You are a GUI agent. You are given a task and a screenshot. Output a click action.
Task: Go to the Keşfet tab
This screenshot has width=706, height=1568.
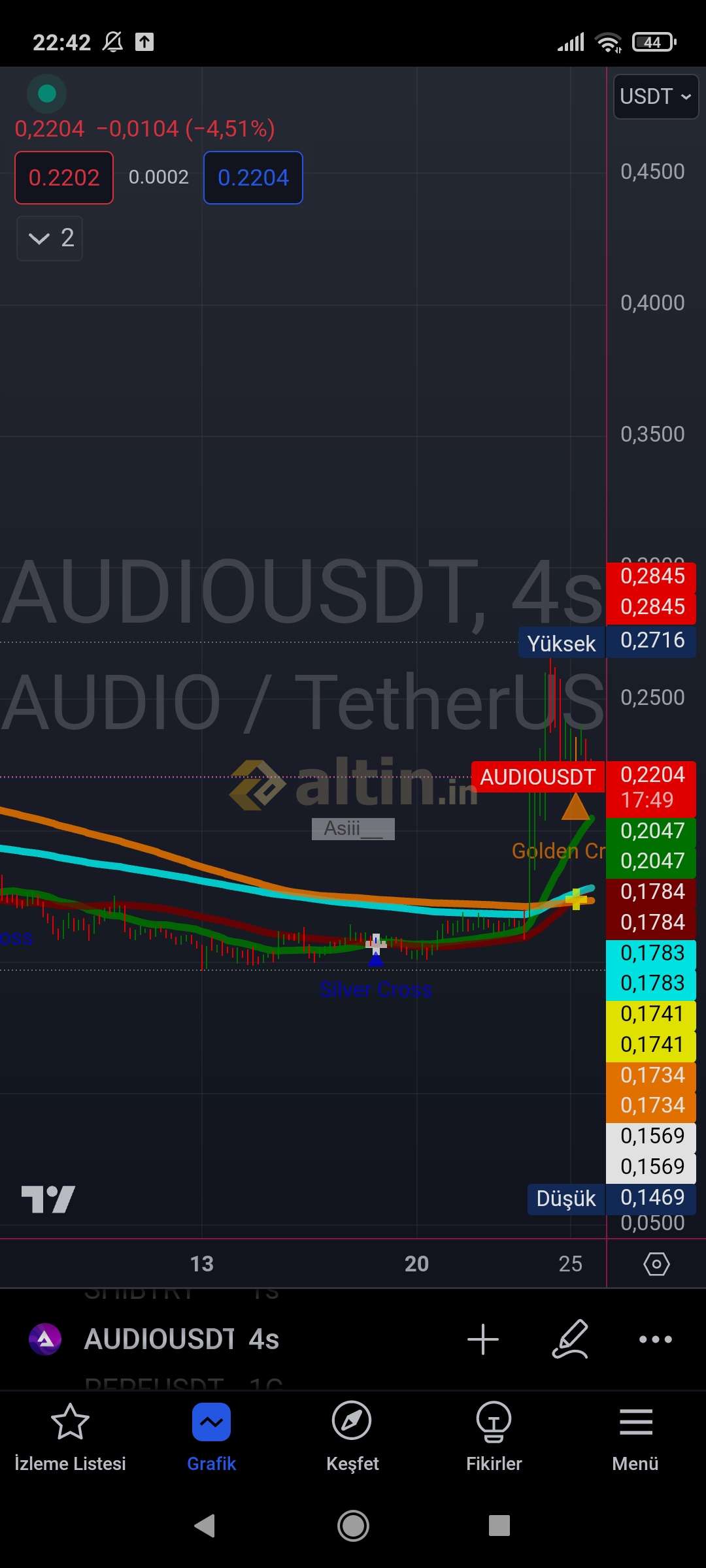[352, 1437]
